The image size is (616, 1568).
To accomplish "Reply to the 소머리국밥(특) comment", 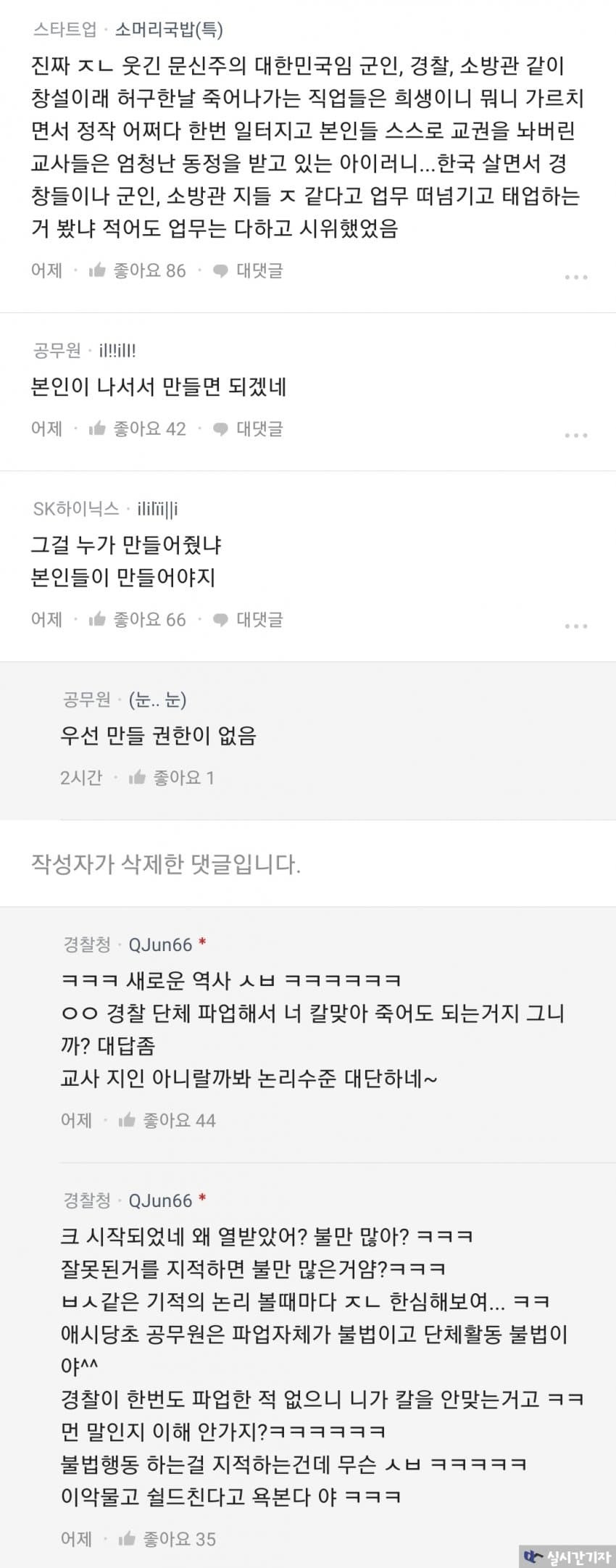I will (x=248, y=271).
